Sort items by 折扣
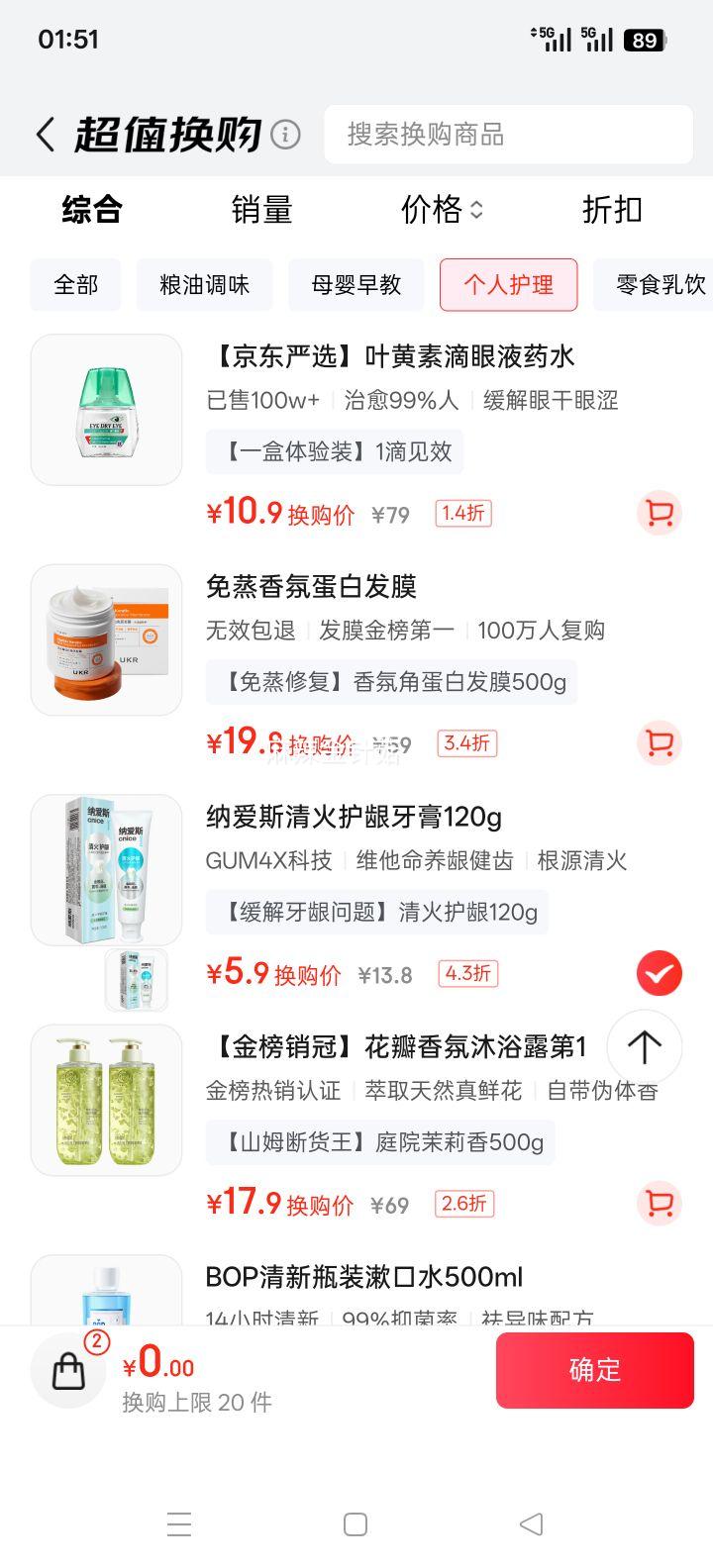 [612, 210]
